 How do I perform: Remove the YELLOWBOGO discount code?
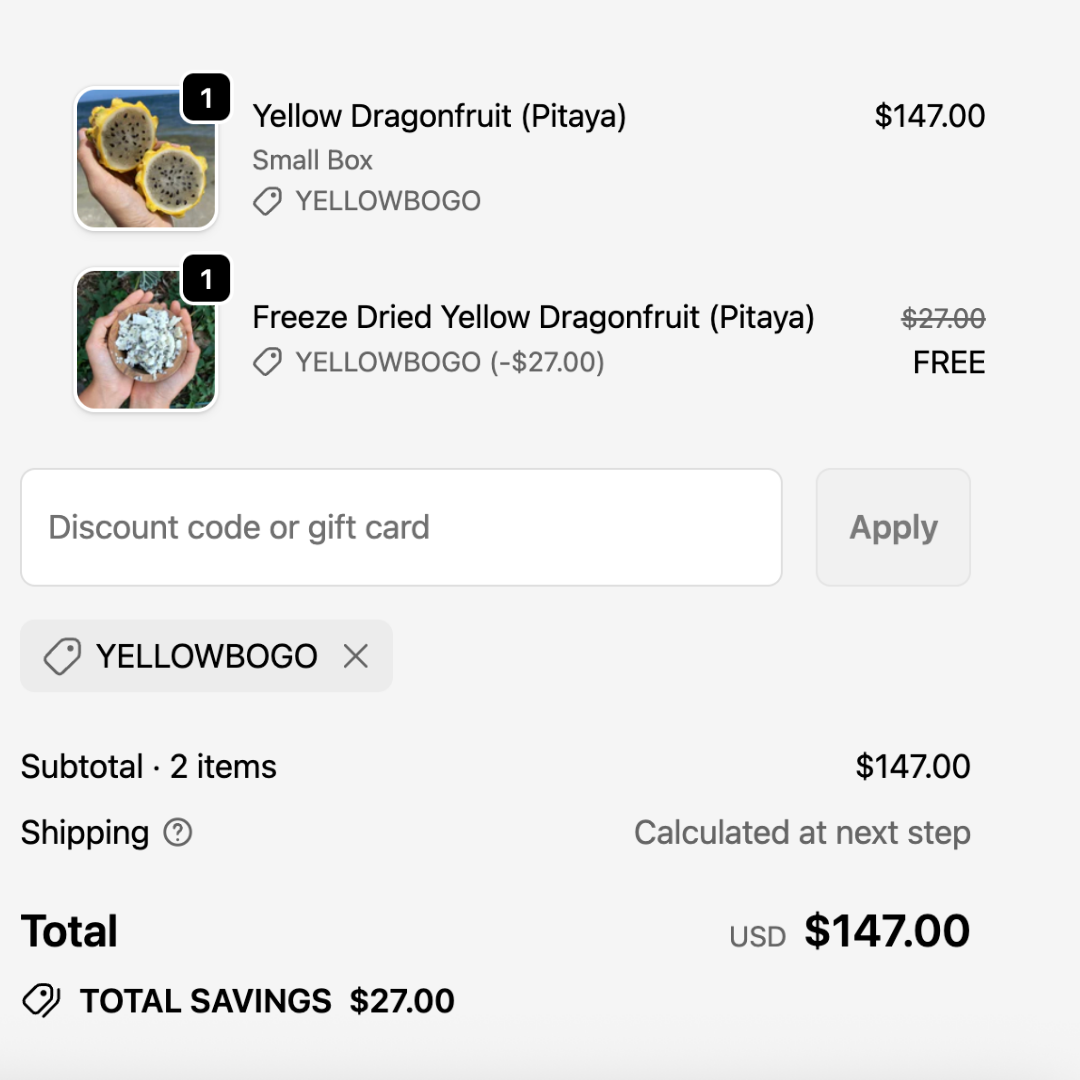pos(356,656)
